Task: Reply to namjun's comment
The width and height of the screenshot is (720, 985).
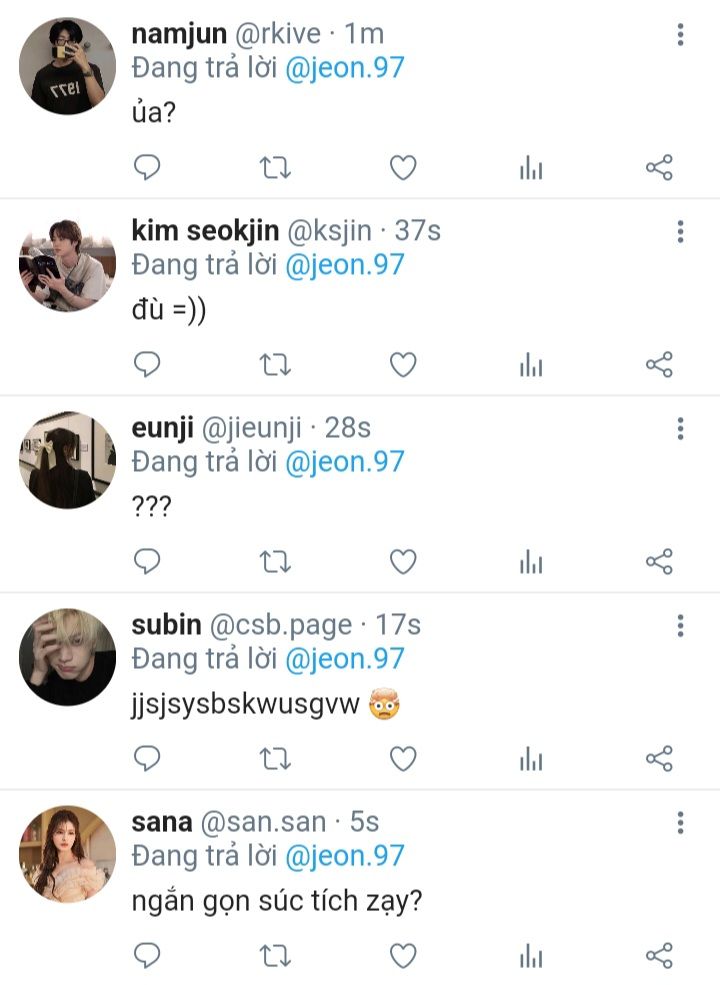Action: 147,168
